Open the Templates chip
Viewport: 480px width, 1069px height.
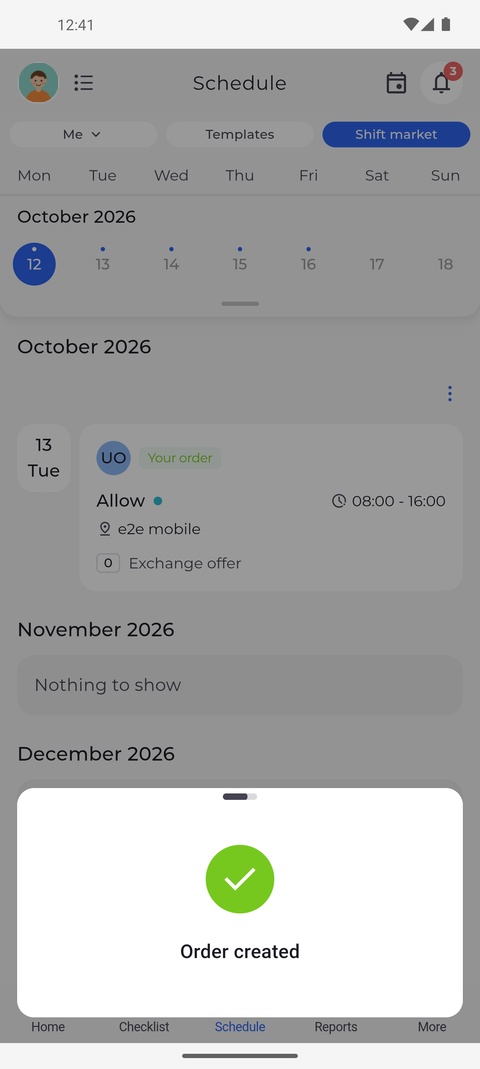coord(240,134)
